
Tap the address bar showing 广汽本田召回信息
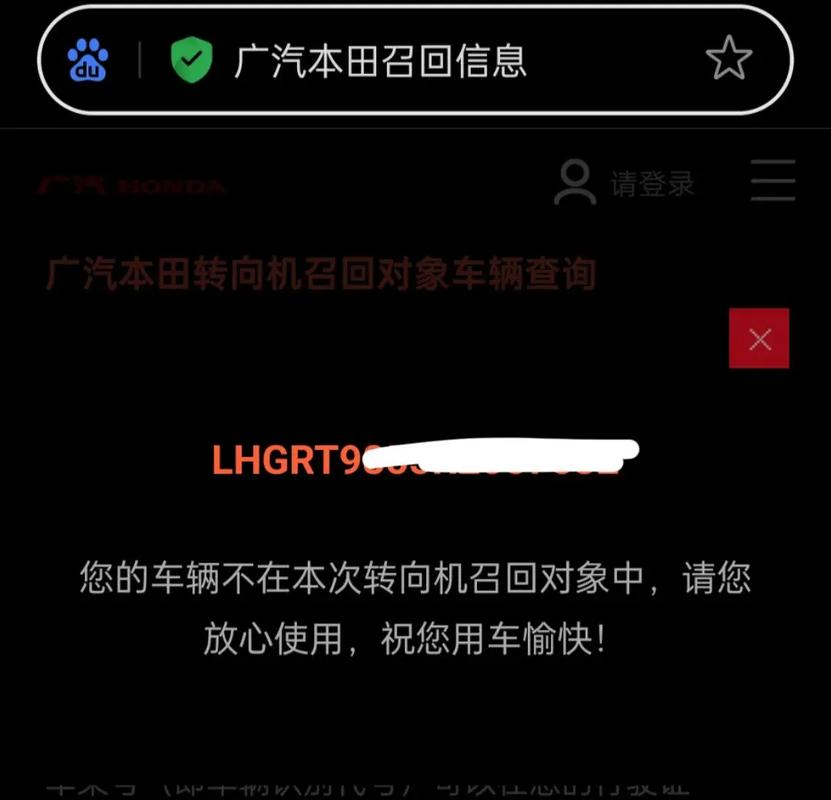click(380, 60)
